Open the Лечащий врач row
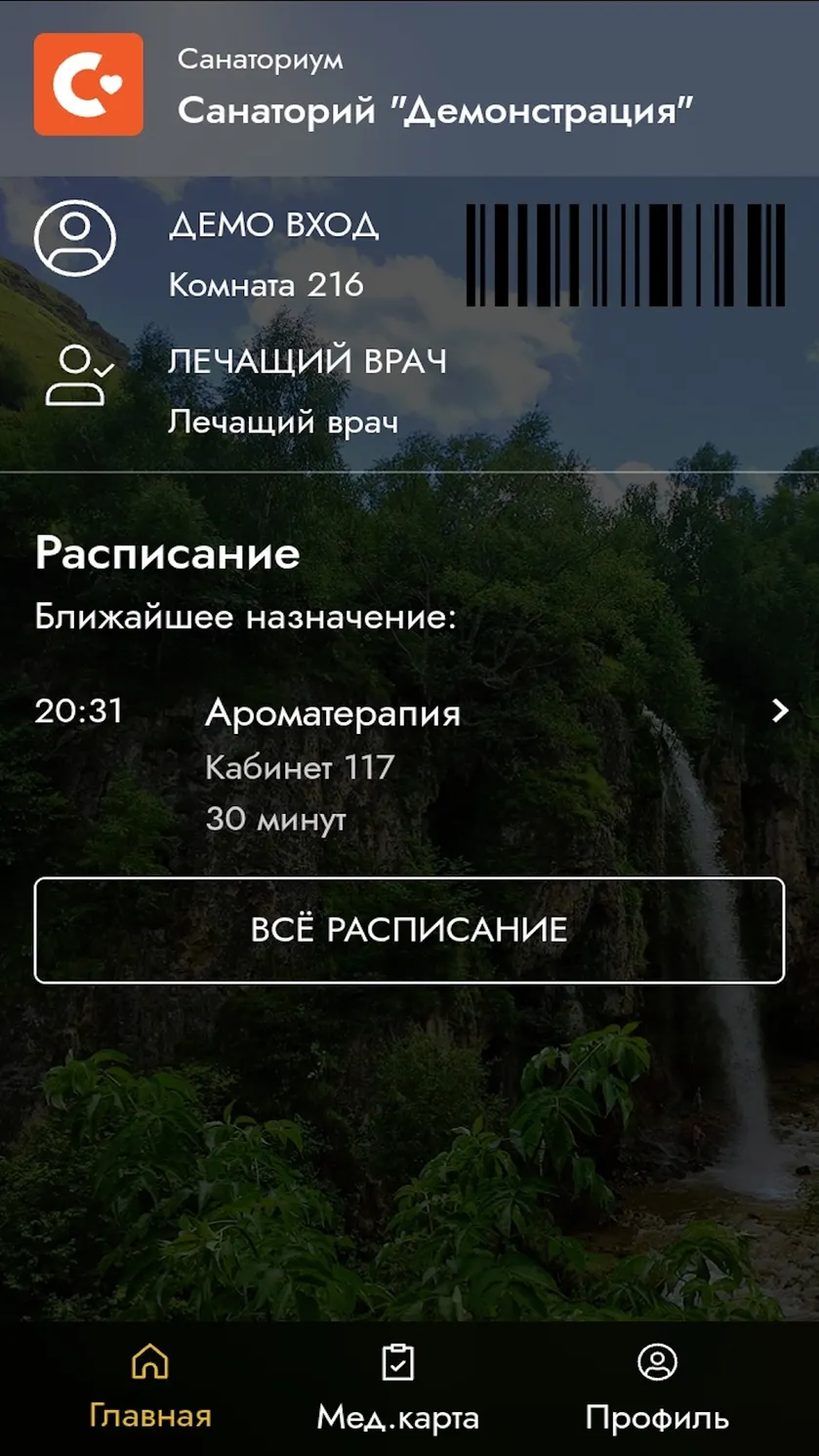This screenshot has width=819, height=1456. (x=409, y=390)
